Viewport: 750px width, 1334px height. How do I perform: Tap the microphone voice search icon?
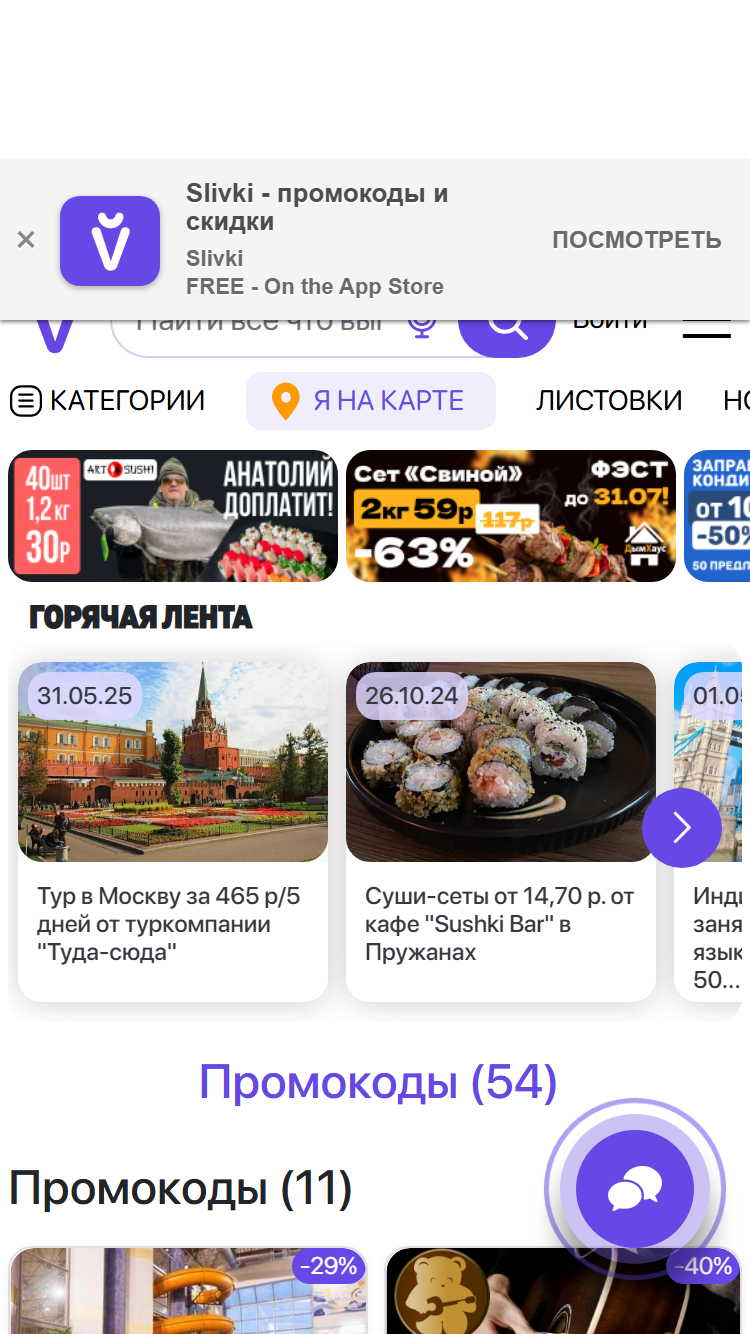tap(423, 328)
